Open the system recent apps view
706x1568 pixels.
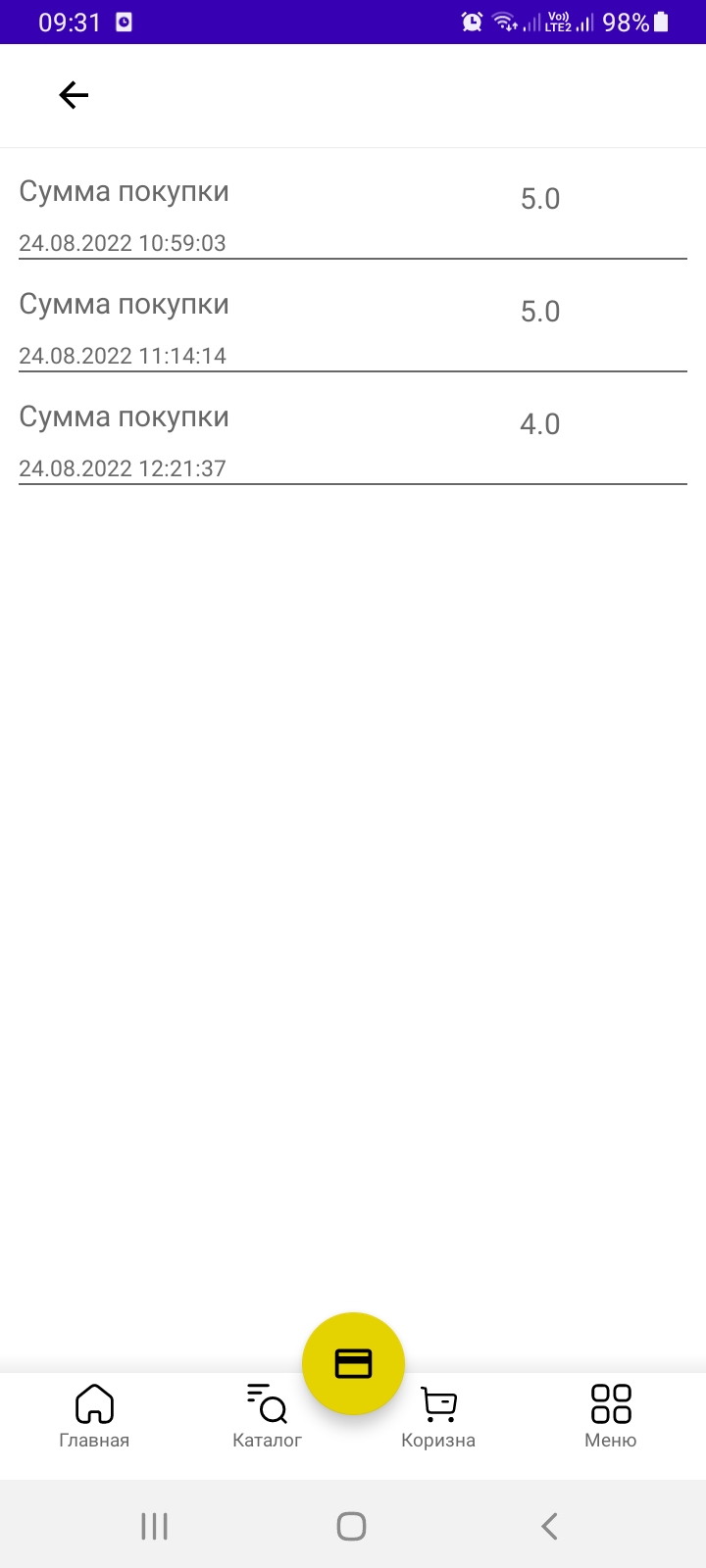(x=154, y=1526)
